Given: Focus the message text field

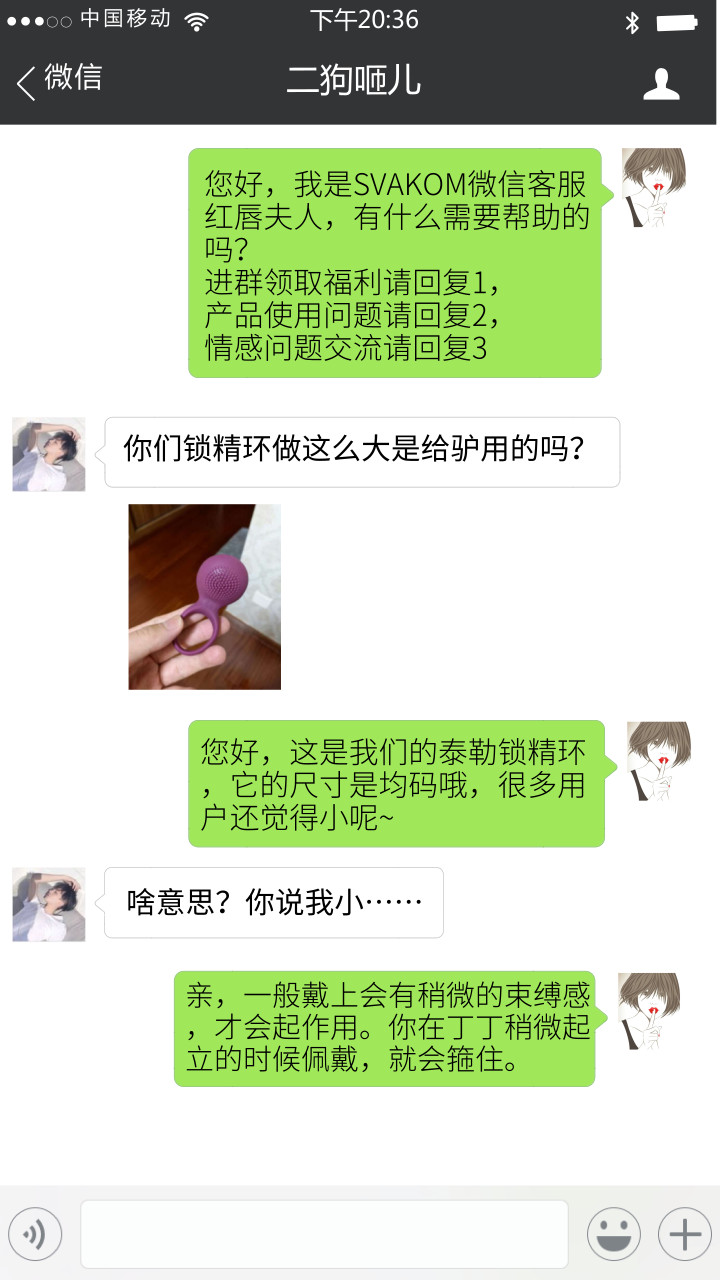Looking at the screenshot, I should point(324,1234).
